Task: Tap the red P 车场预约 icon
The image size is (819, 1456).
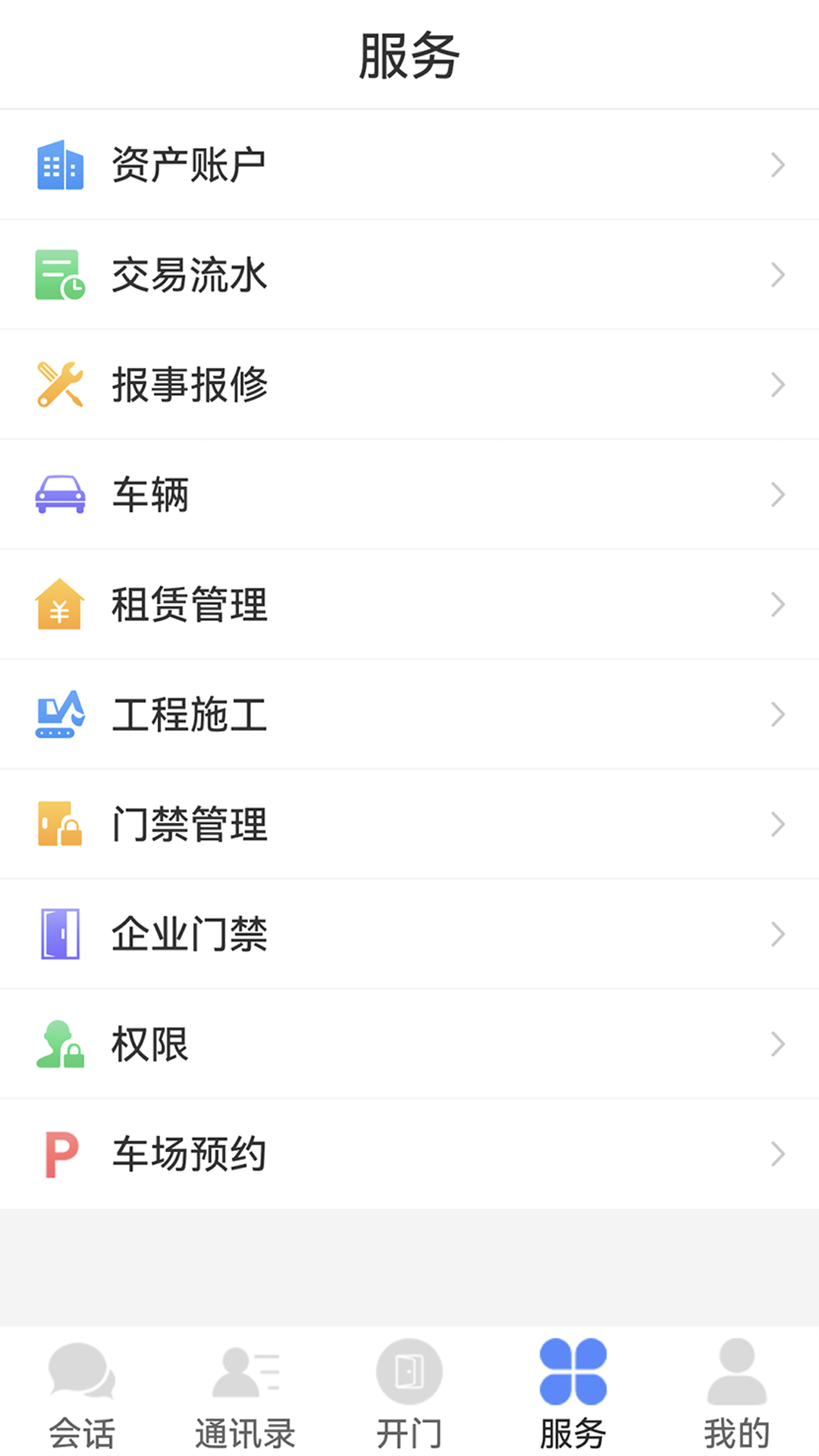Action: [60, 1153]
